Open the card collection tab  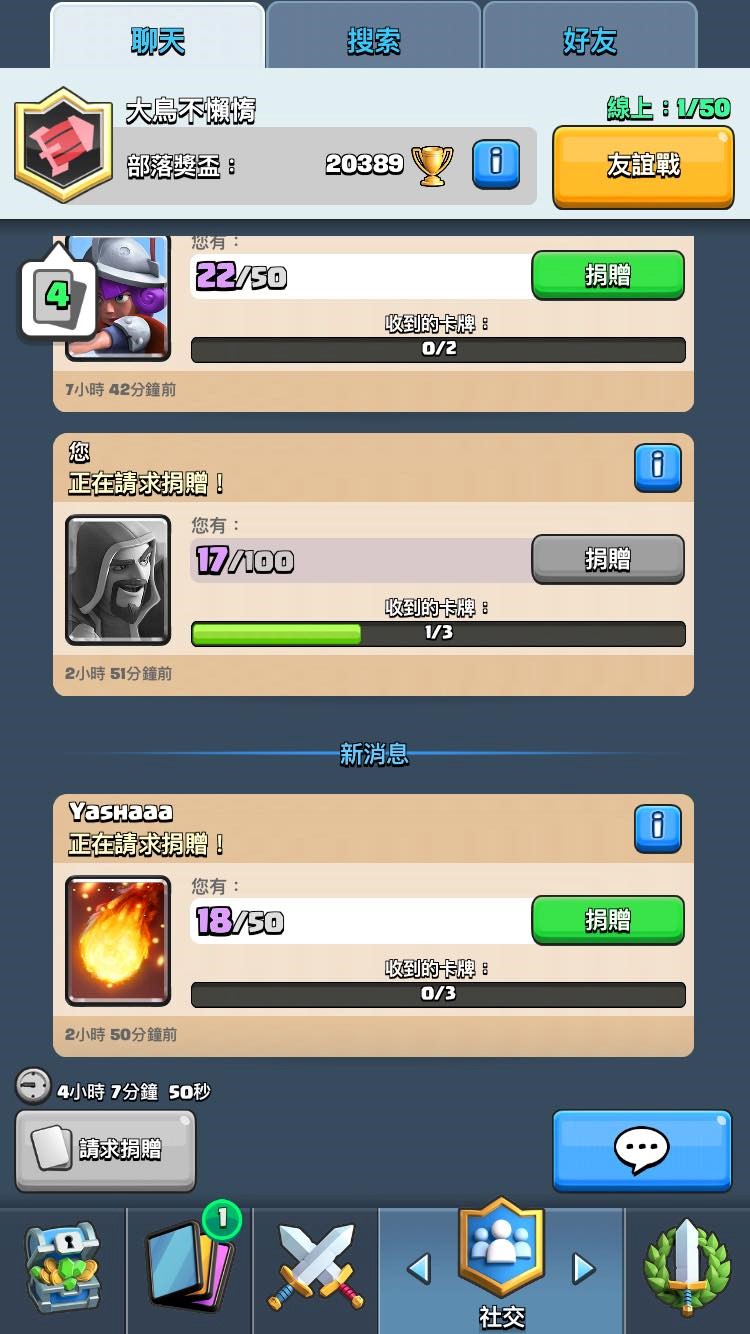coord(189,1268)
